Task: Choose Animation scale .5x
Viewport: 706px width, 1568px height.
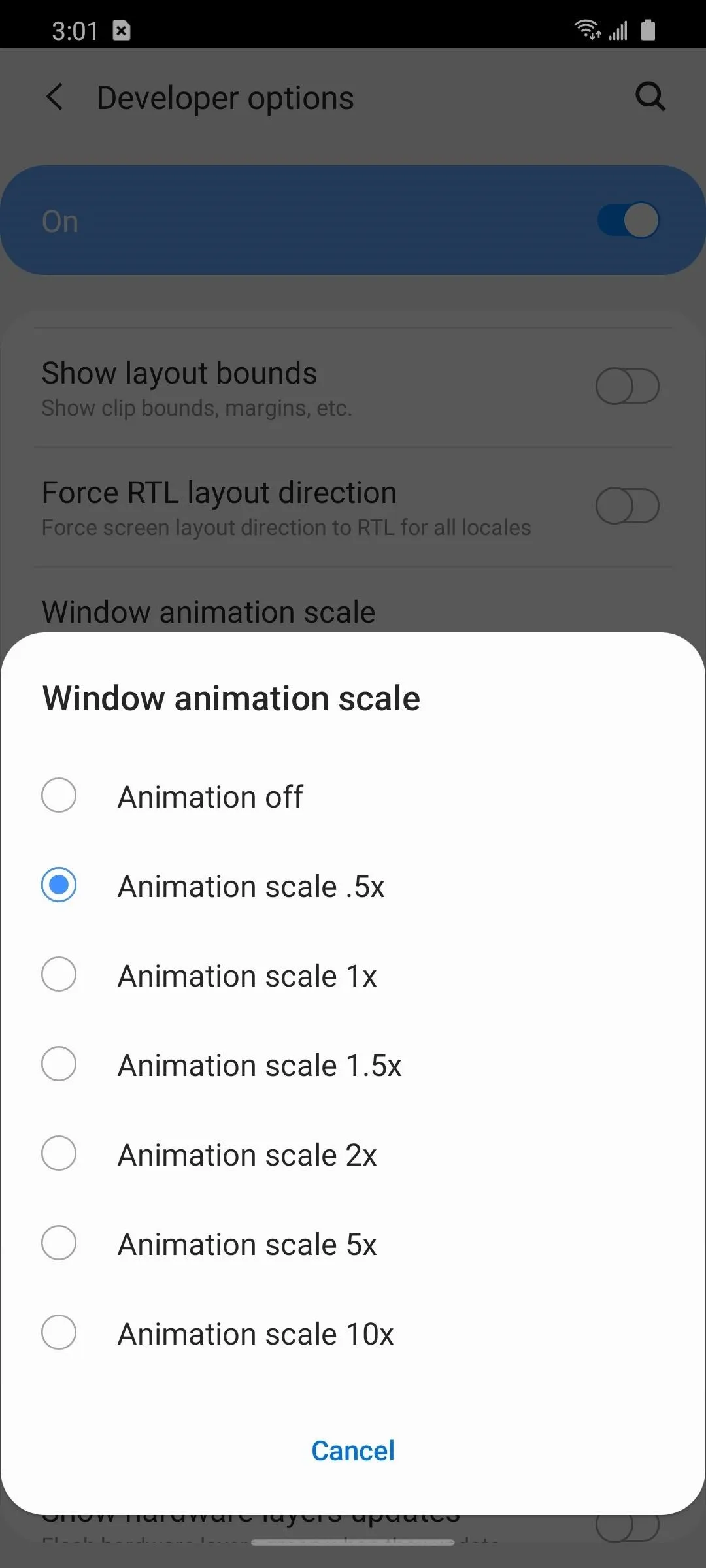Action: 353,886
